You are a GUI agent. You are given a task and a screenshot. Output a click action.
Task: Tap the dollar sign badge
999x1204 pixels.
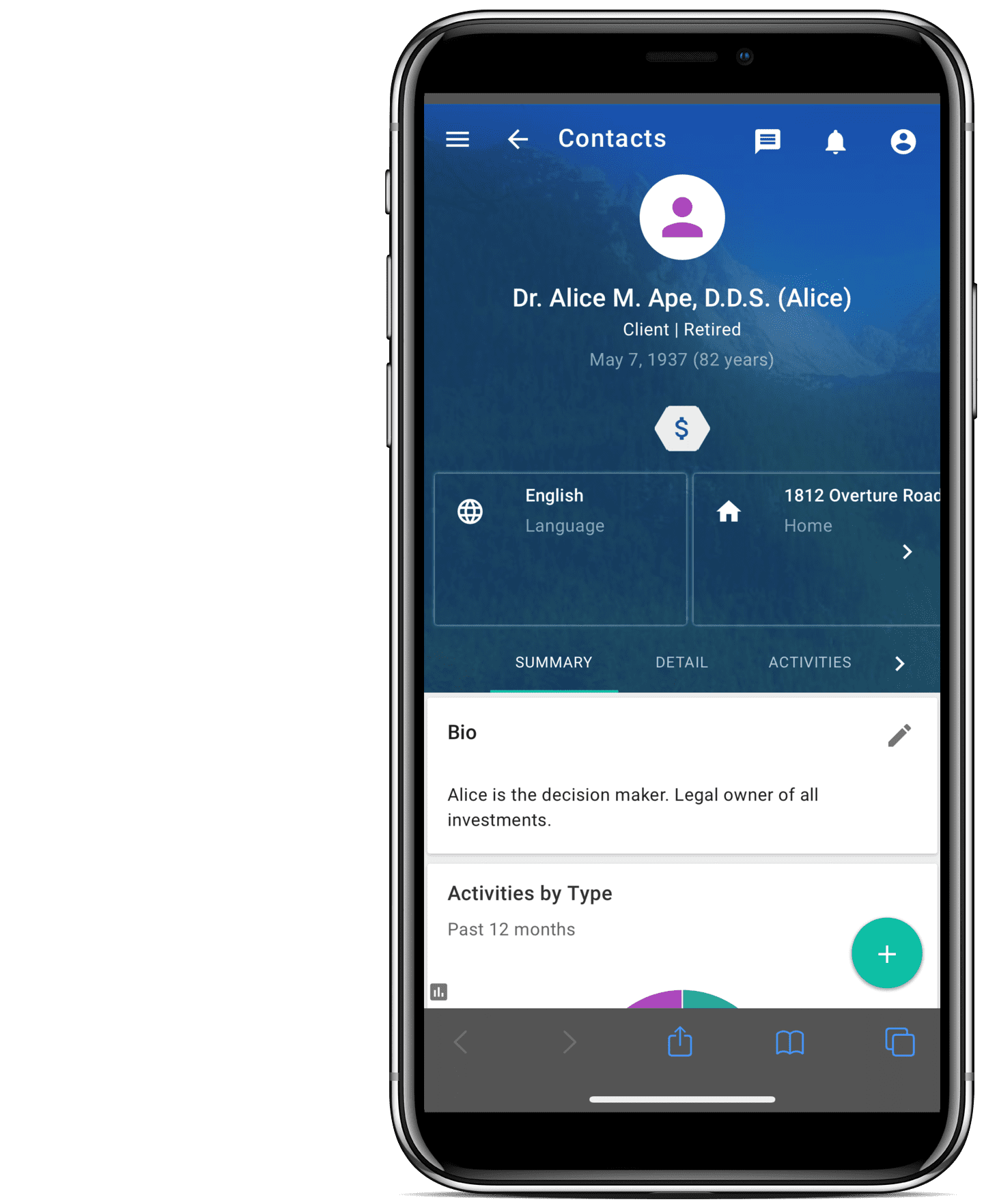[x=681, y=429]
